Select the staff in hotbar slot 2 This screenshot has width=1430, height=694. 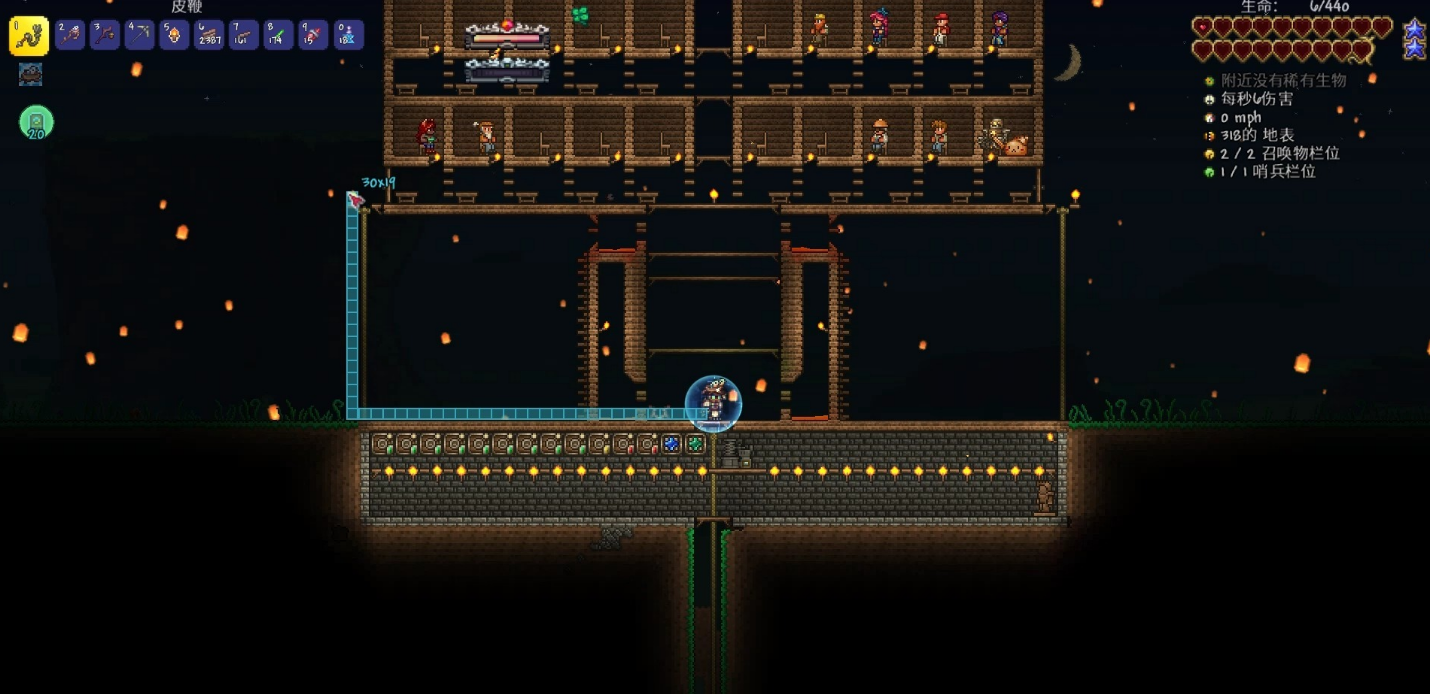(x=69, y=35)
